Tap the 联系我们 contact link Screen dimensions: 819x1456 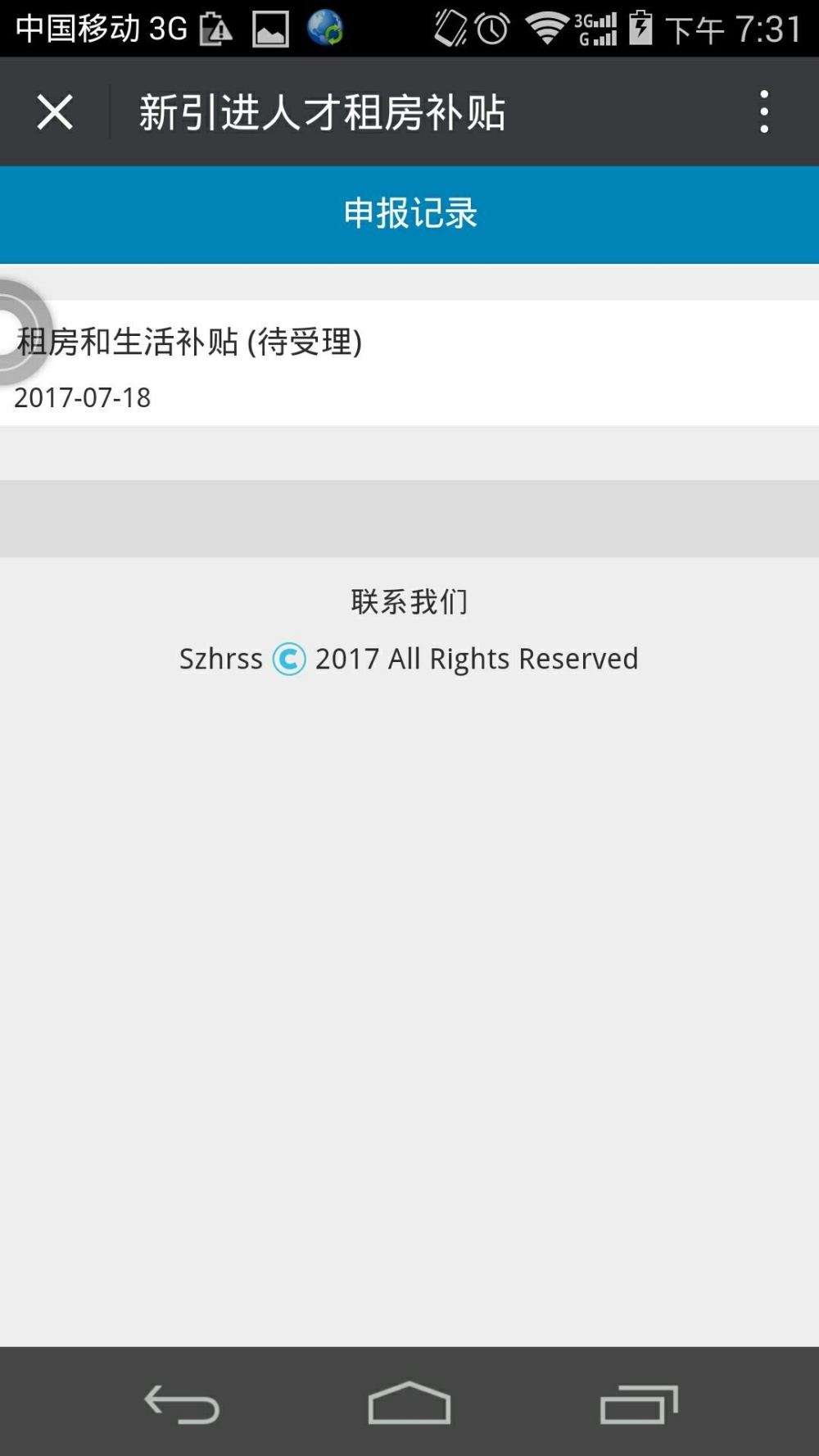pyautogui.click(x=409, y=602)
